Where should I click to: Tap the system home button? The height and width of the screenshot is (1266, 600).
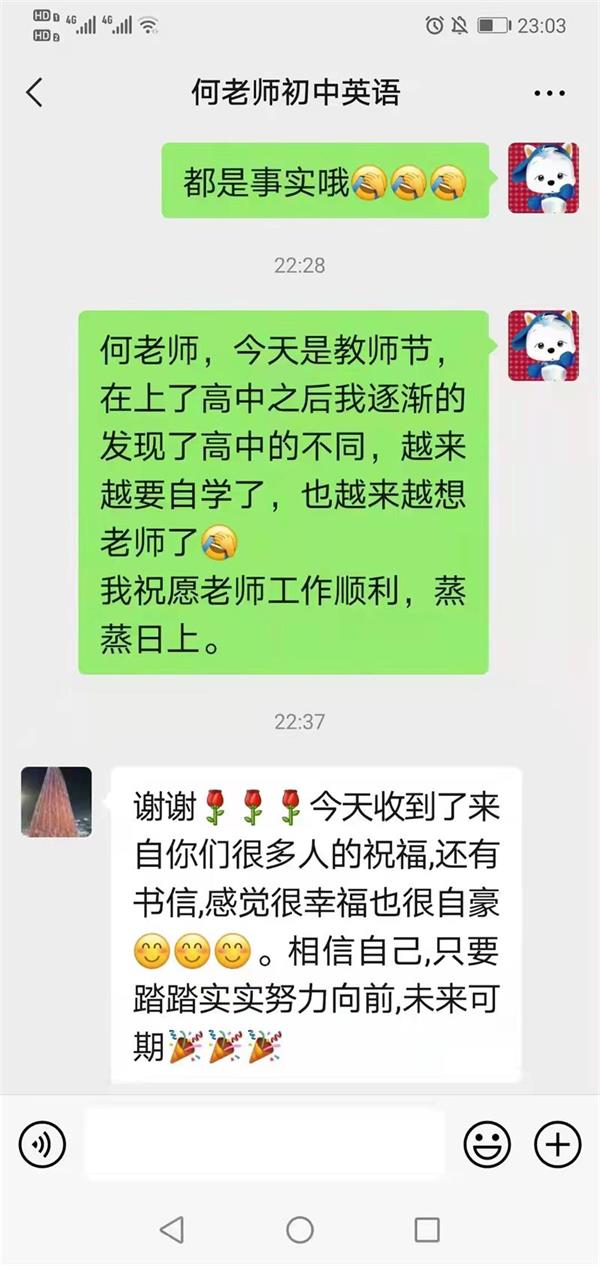point(300,1229)
